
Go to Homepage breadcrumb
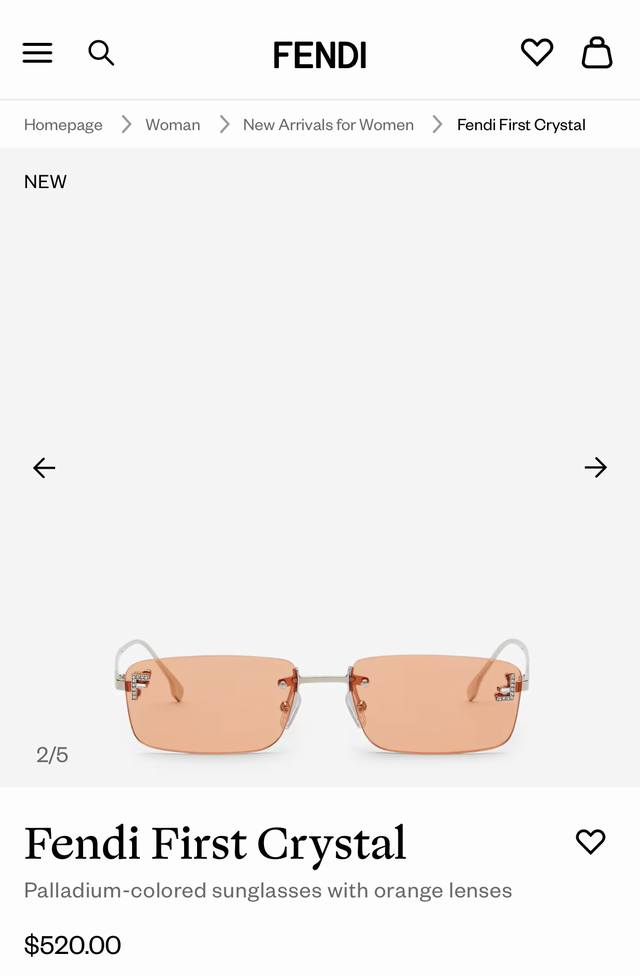[63, 125]
